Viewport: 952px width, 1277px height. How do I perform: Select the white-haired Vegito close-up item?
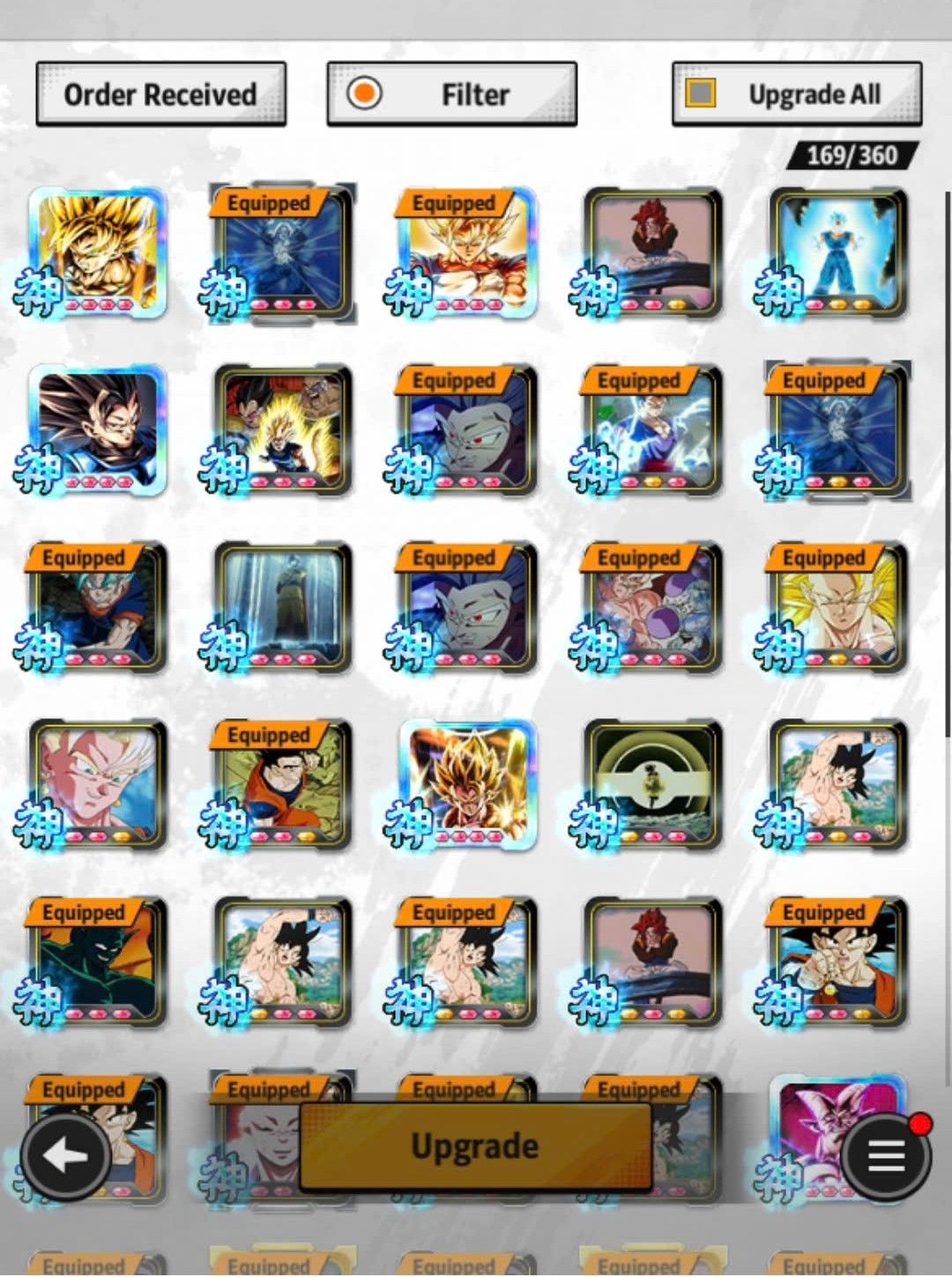click(x=97, y=784)
